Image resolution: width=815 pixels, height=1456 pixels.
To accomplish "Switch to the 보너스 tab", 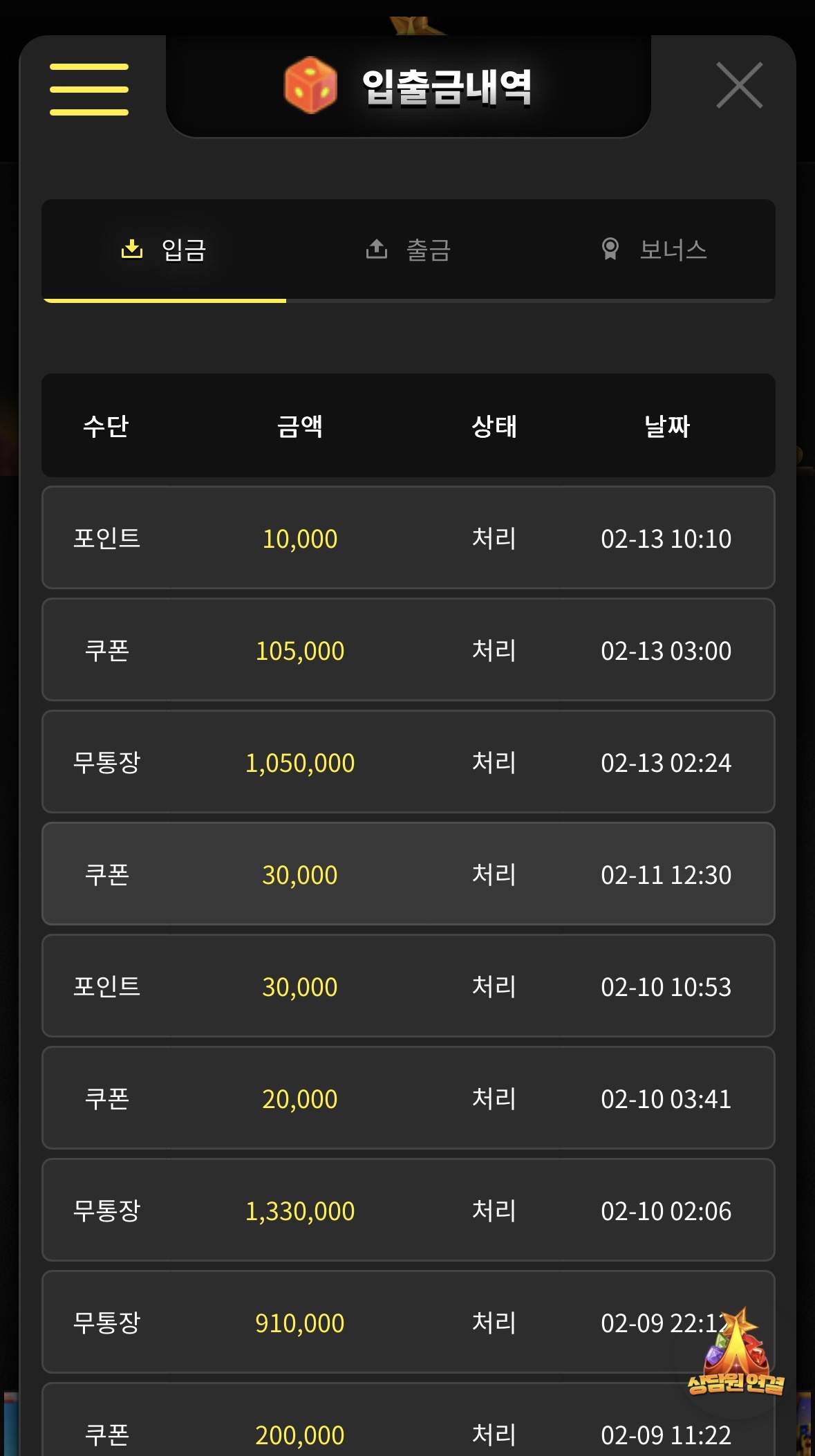I will pyautogui.click(x=653, y=250).
